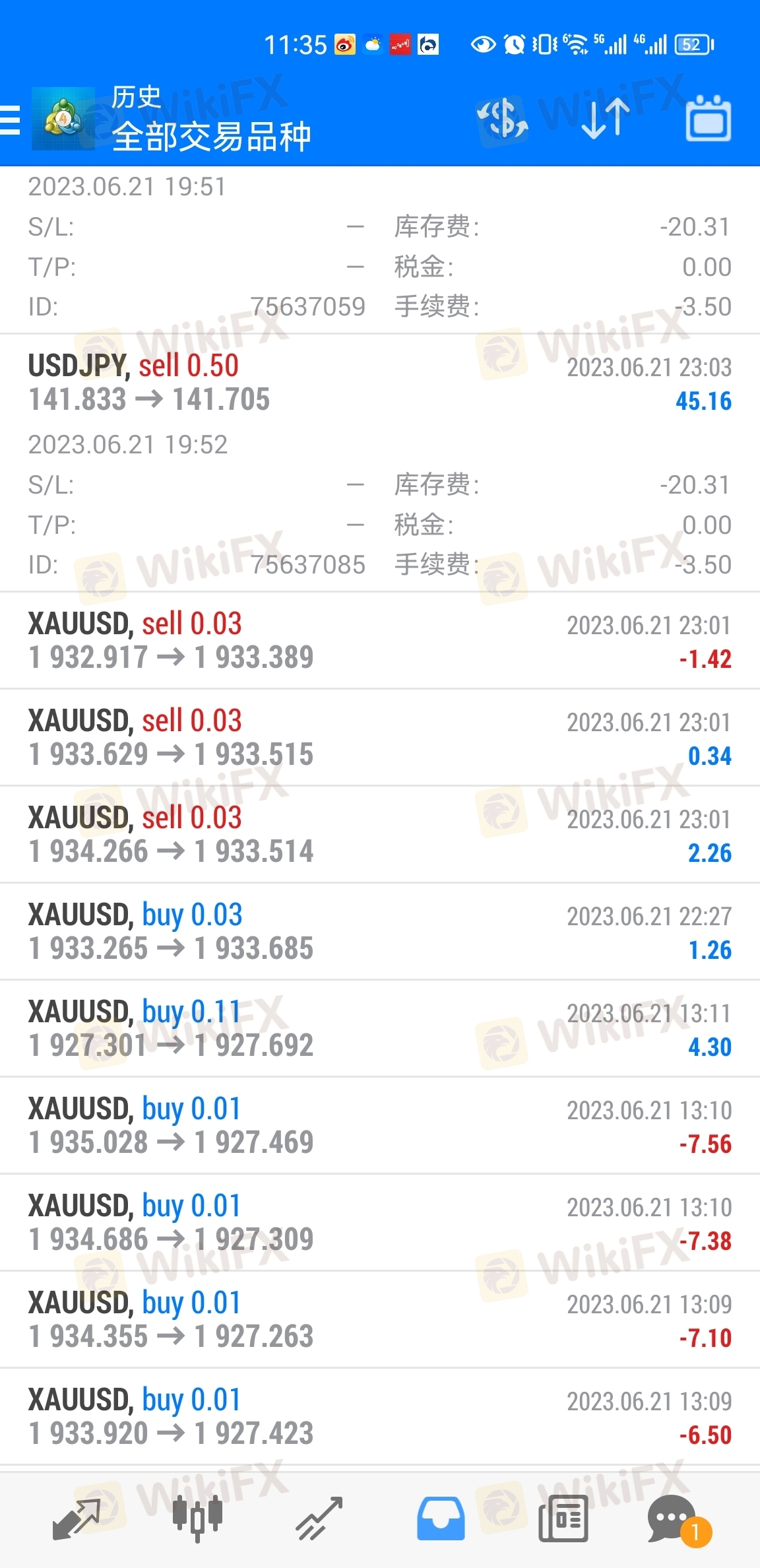Switch to the quotes arrows tab
760x1568 pixels.
point(76,1519)
